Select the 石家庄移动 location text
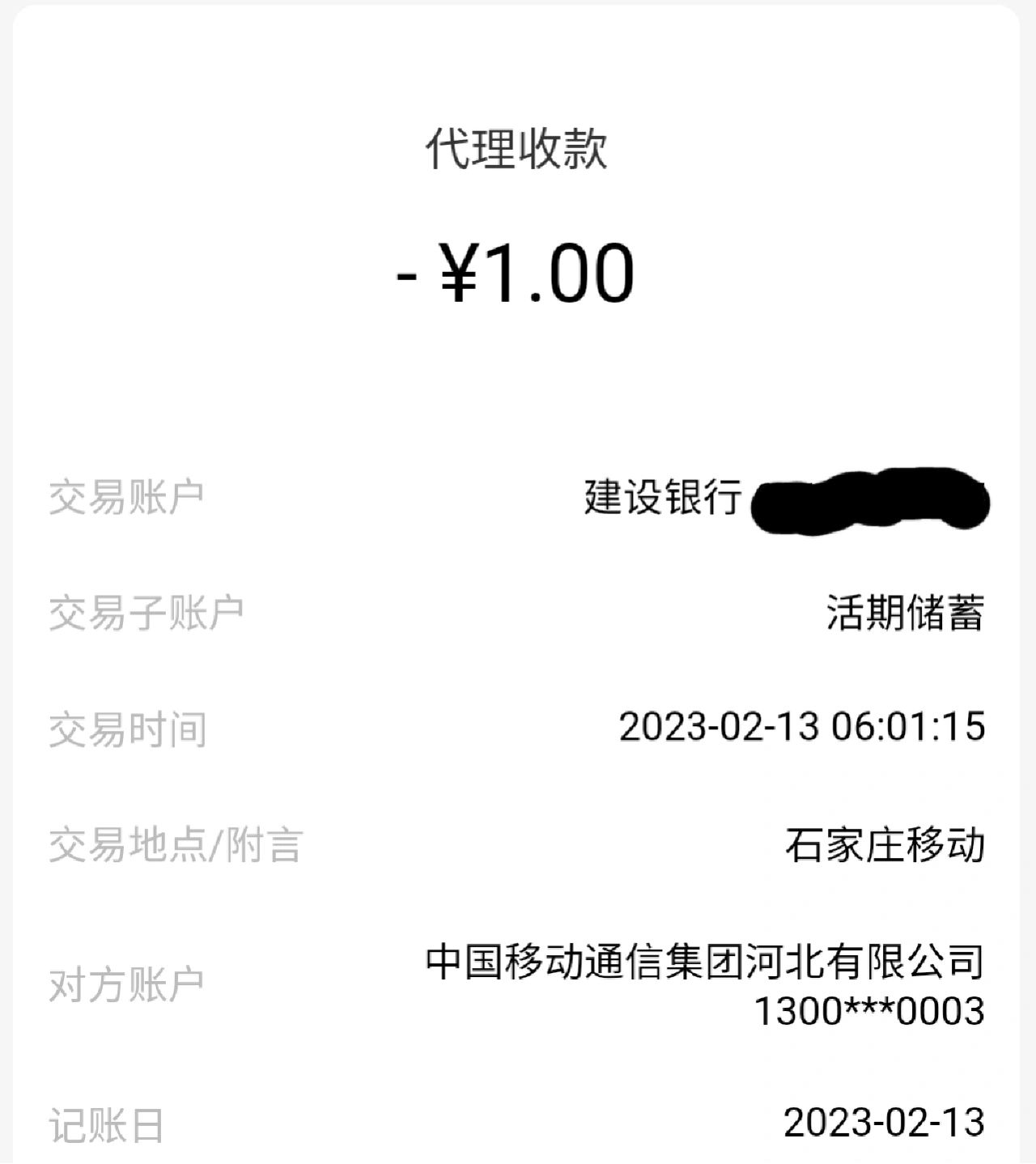This screenshot has height=1164, width=1036. pos(886,844)
